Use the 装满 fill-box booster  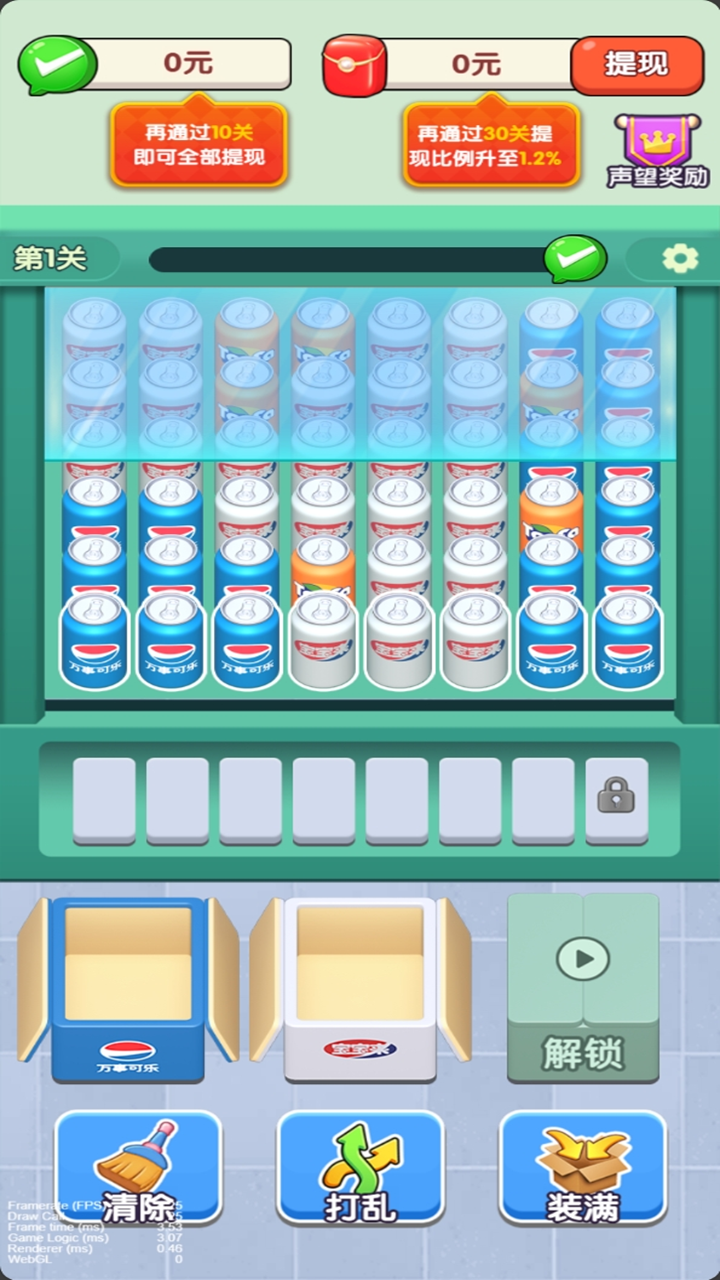click(582, 1168)
